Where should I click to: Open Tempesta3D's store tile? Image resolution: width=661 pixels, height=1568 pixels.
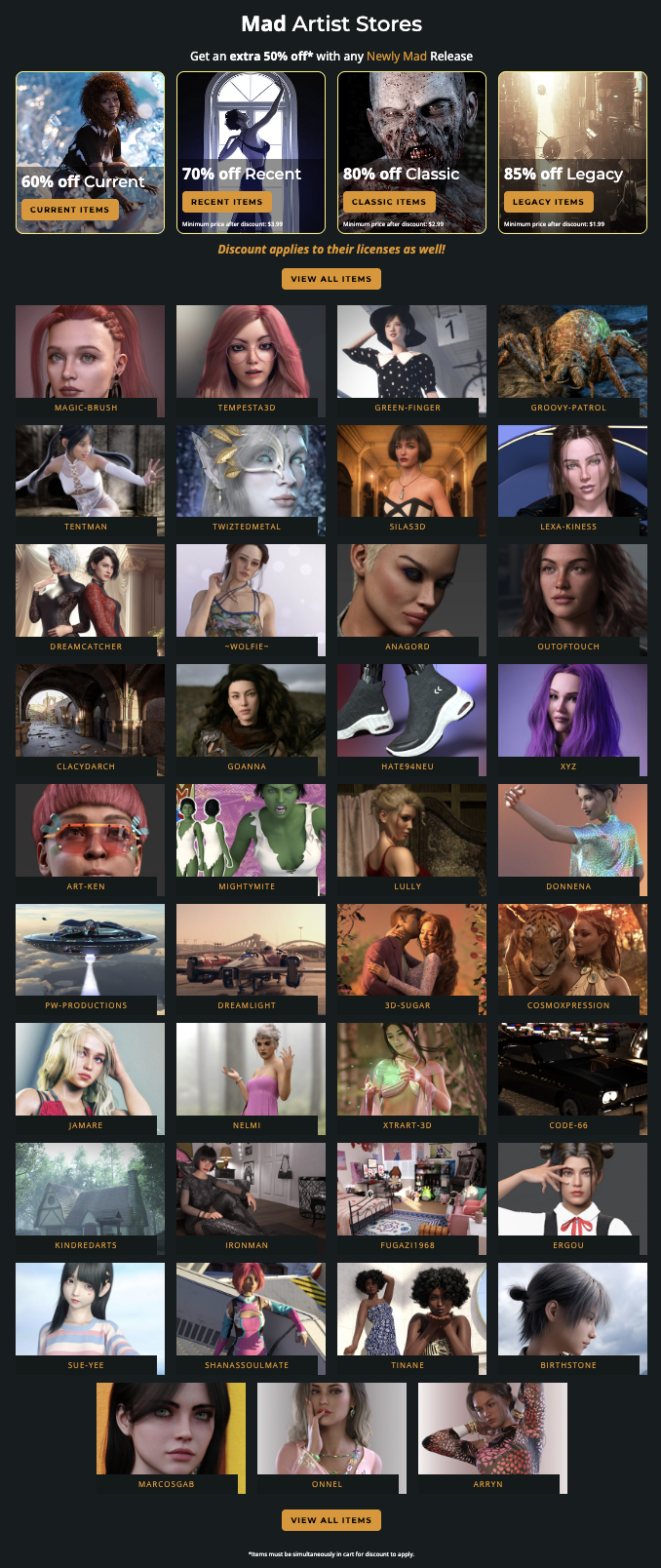click(251, 355)
